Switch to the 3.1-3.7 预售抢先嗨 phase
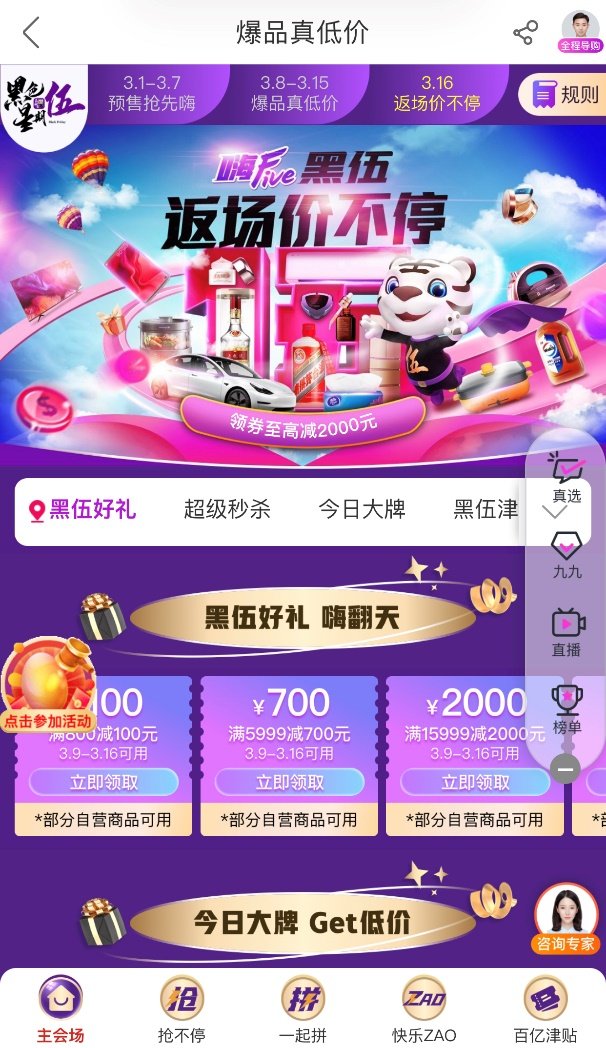606x1048 pixels. pyautogui.click(x=152, y=93)
